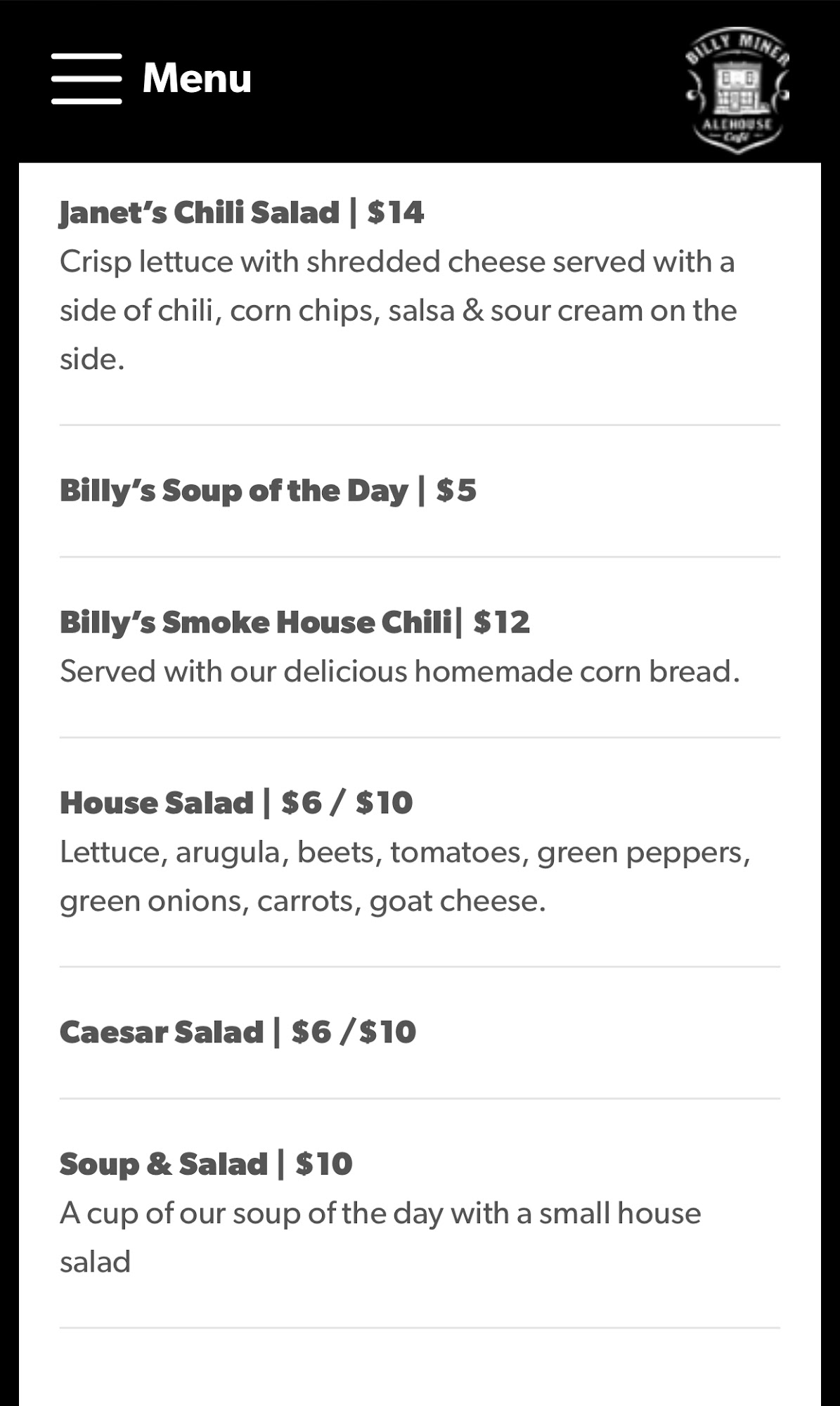Tap the Billy Miner Alehouse logo
Screen dimensions: 840x1406
pyautogui.click(x=737, y=91)
